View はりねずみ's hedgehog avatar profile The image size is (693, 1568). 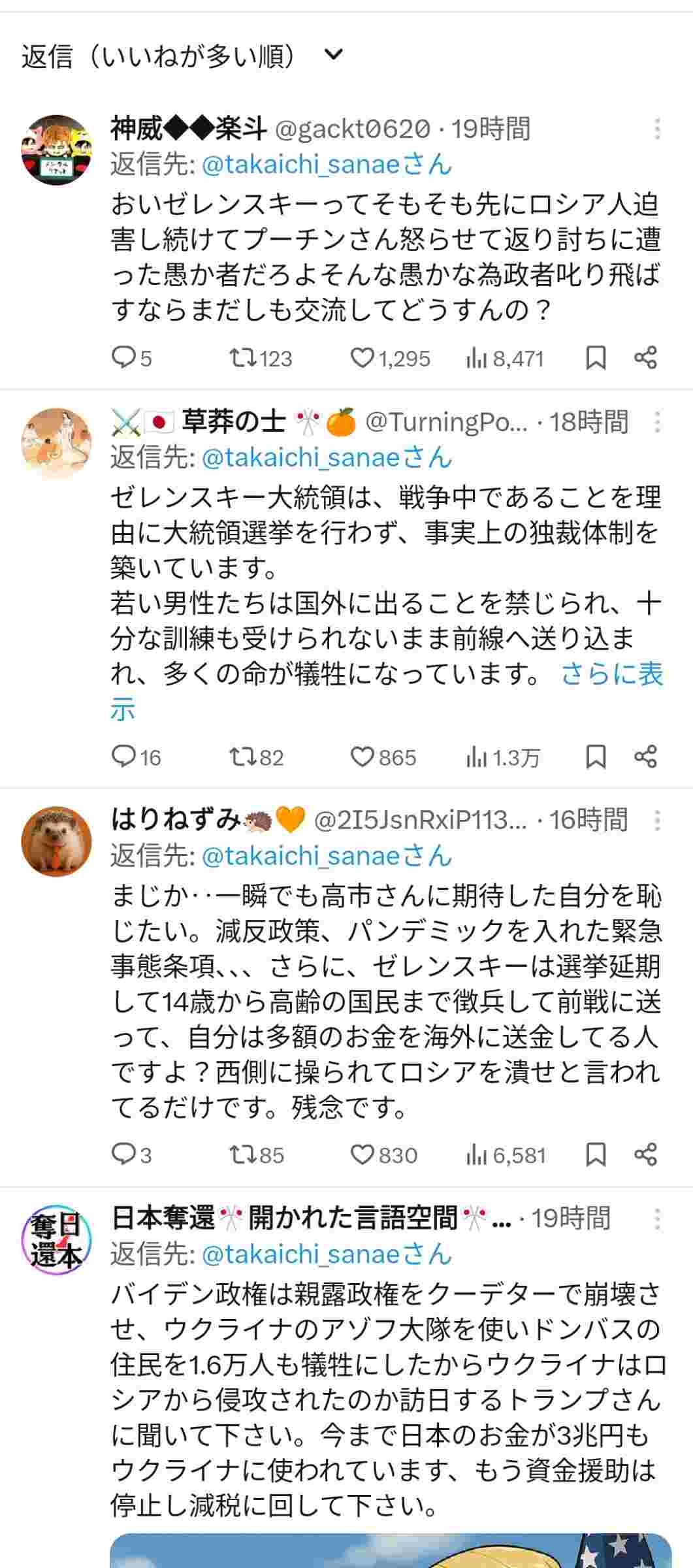point(56,841)
